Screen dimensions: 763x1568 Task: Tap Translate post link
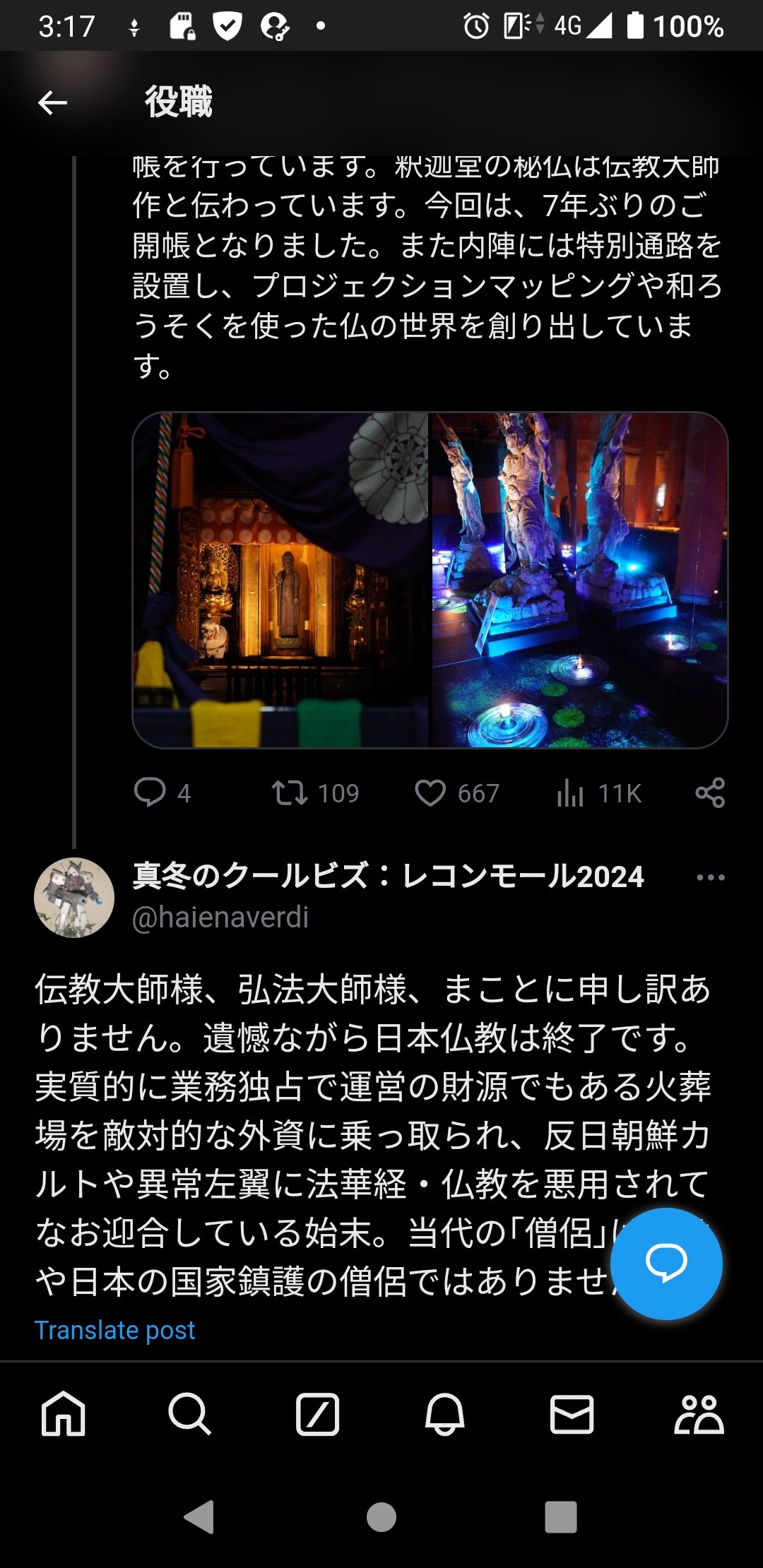click(x=115, y=1330)
